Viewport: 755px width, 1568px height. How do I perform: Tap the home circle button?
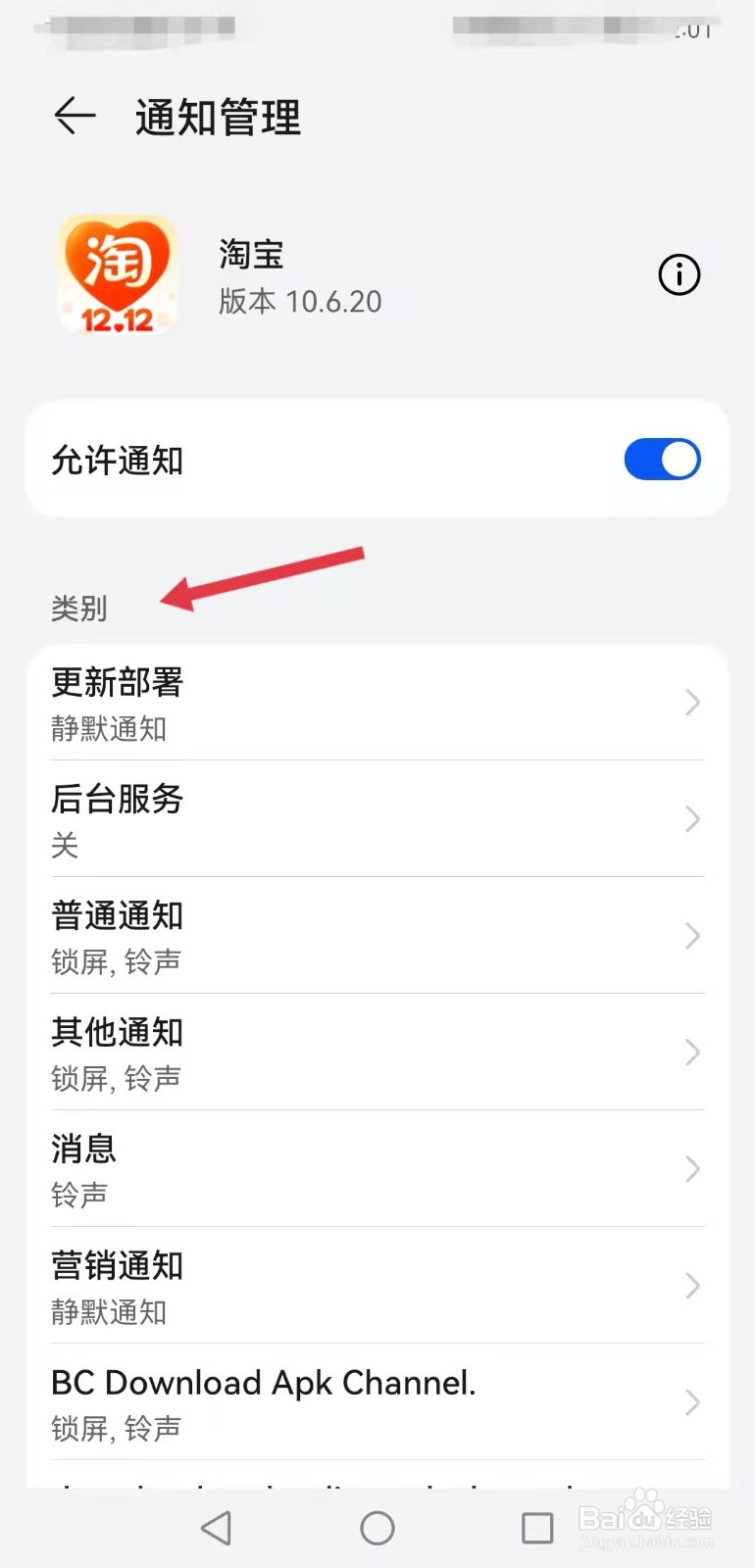point(377,1527)
